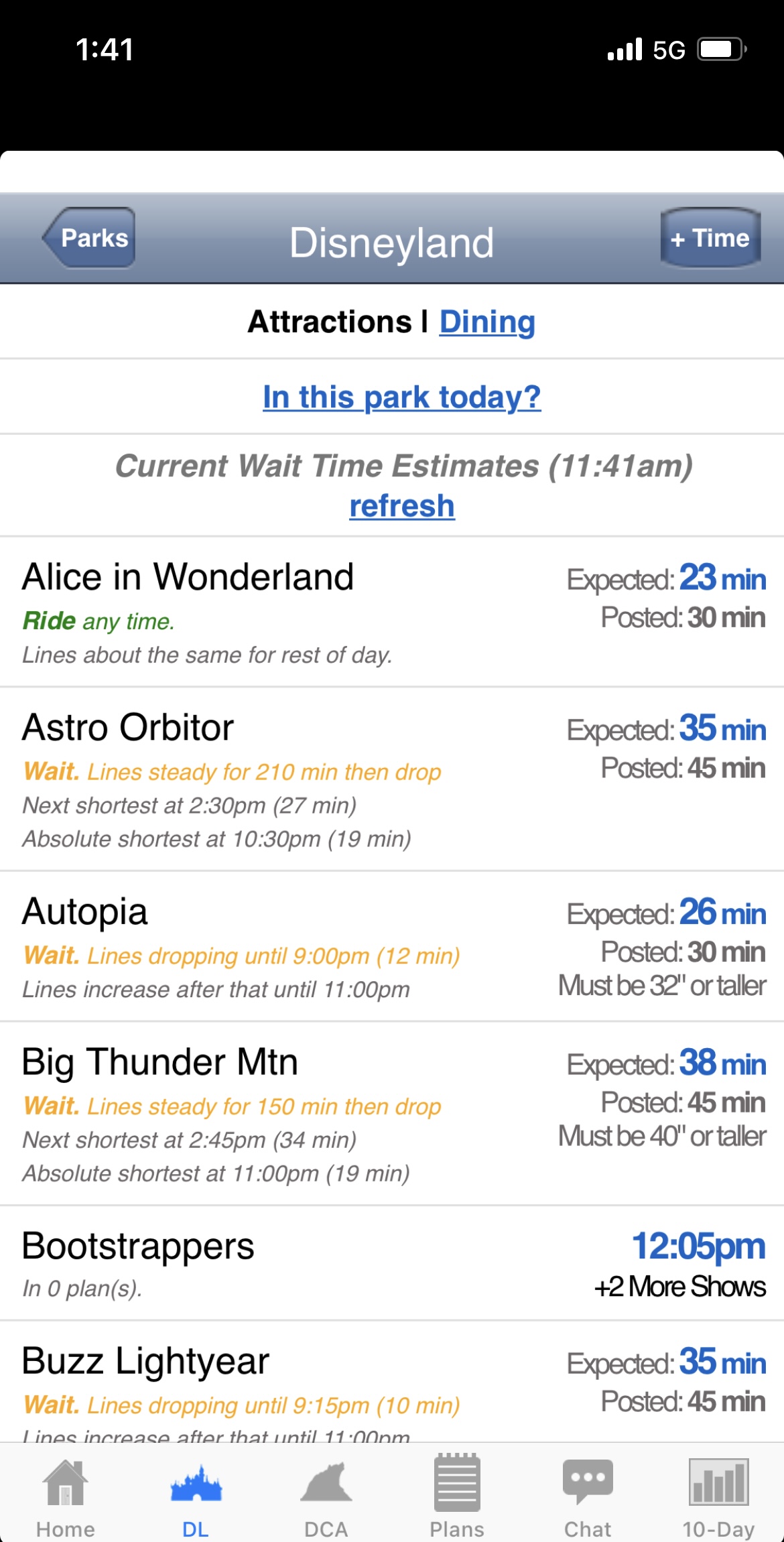The height and width of the screenshot is (1542, 784).
Task: Select the DL castle icon
Action: (x=195, y=1491)
